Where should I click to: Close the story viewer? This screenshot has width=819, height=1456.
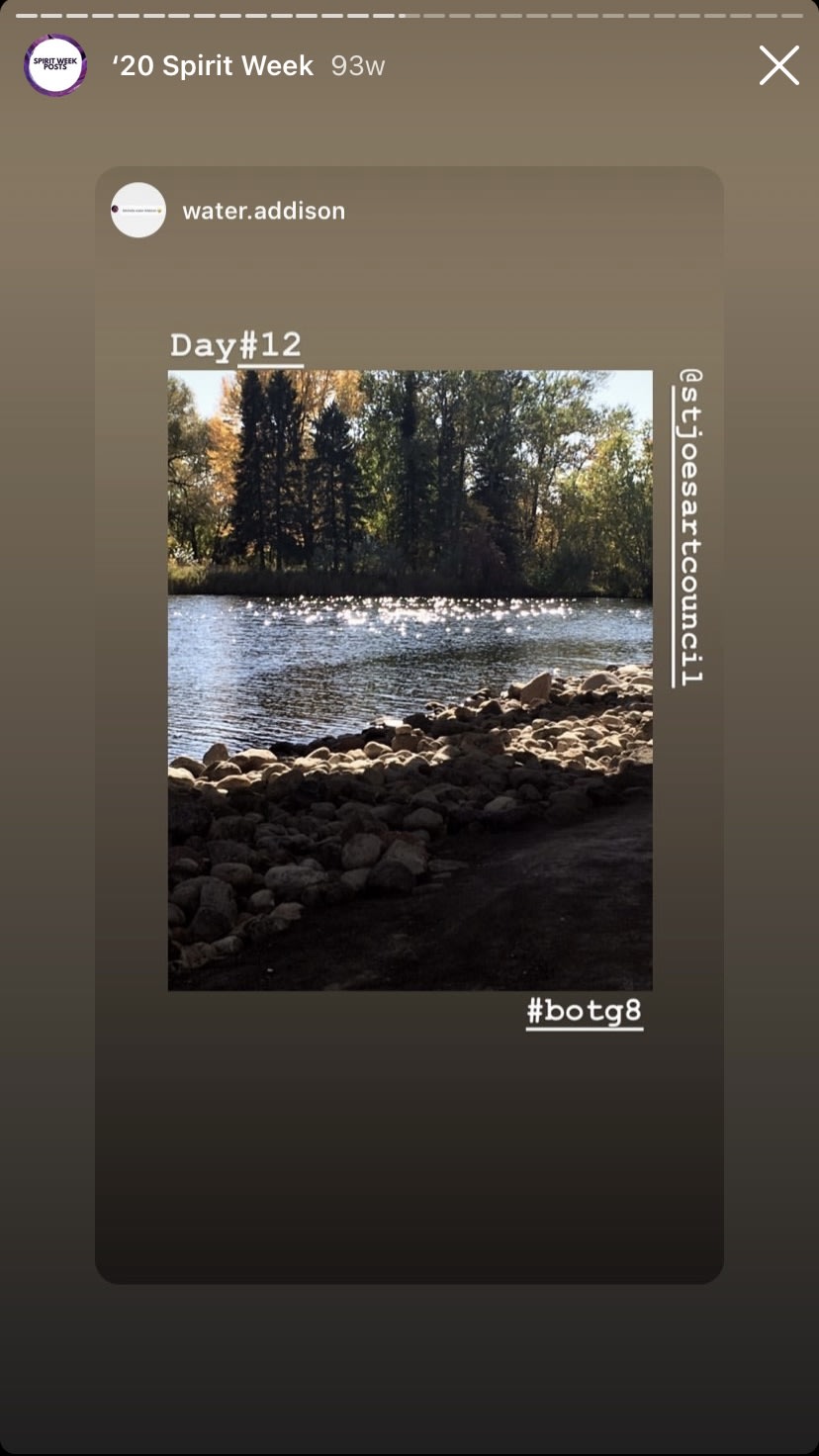(x=778, y=66)
